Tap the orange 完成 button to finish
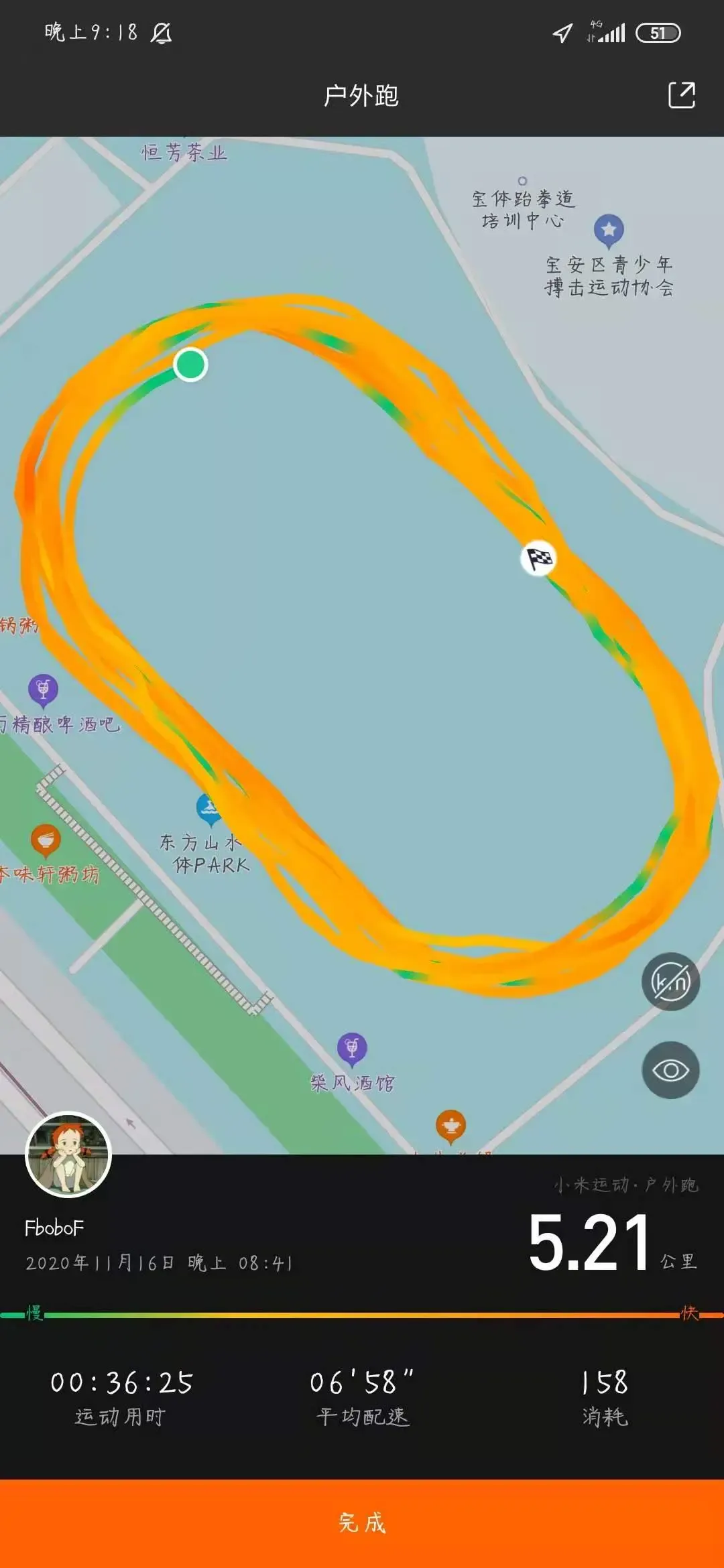Image resolution: width=724 pixels, height=1568 pixels. pos(362,1522)
